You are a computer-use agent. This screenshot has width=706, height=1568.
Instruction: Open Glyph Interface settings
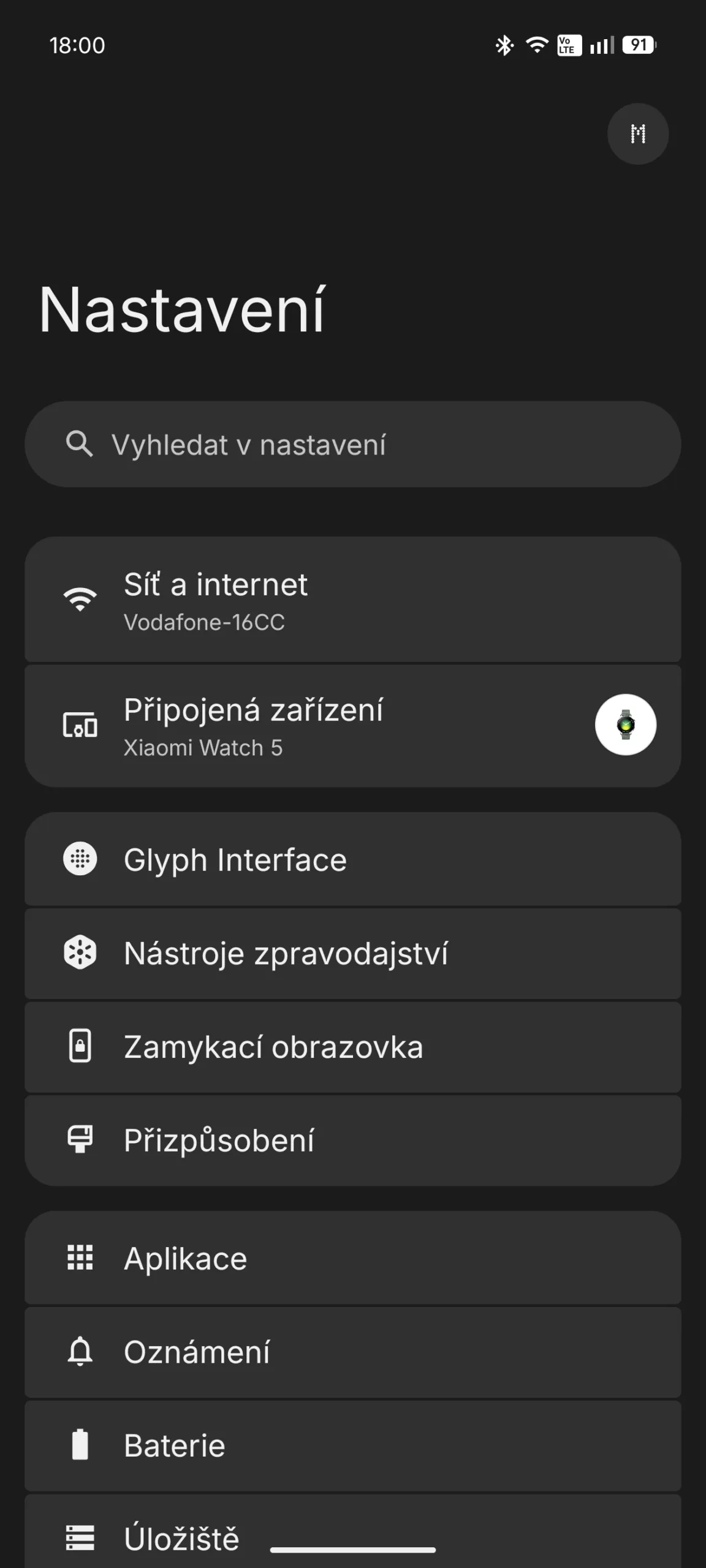[352, 859]
